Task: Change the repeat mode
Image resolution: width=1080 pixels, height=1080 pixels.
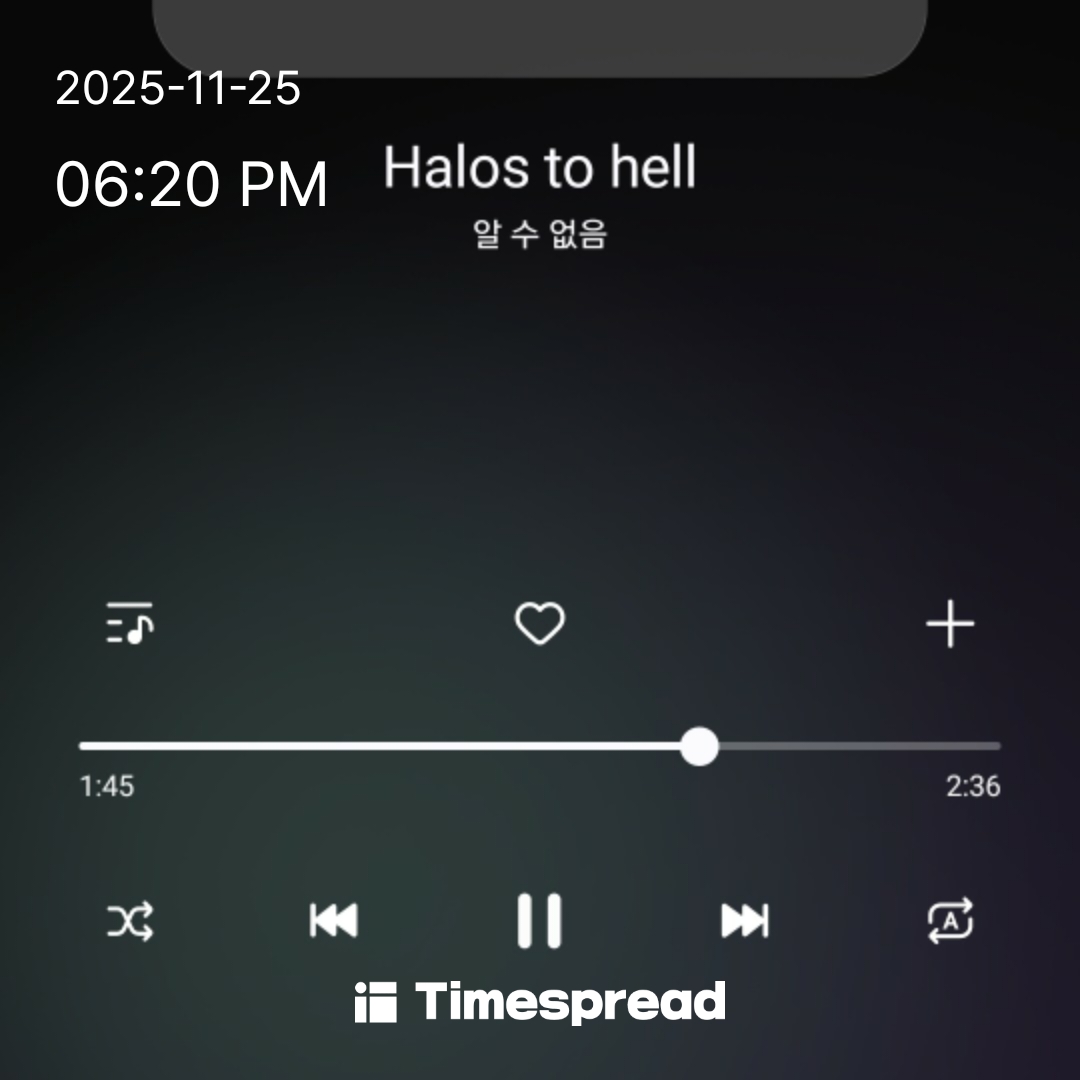Action: point(949,920)
